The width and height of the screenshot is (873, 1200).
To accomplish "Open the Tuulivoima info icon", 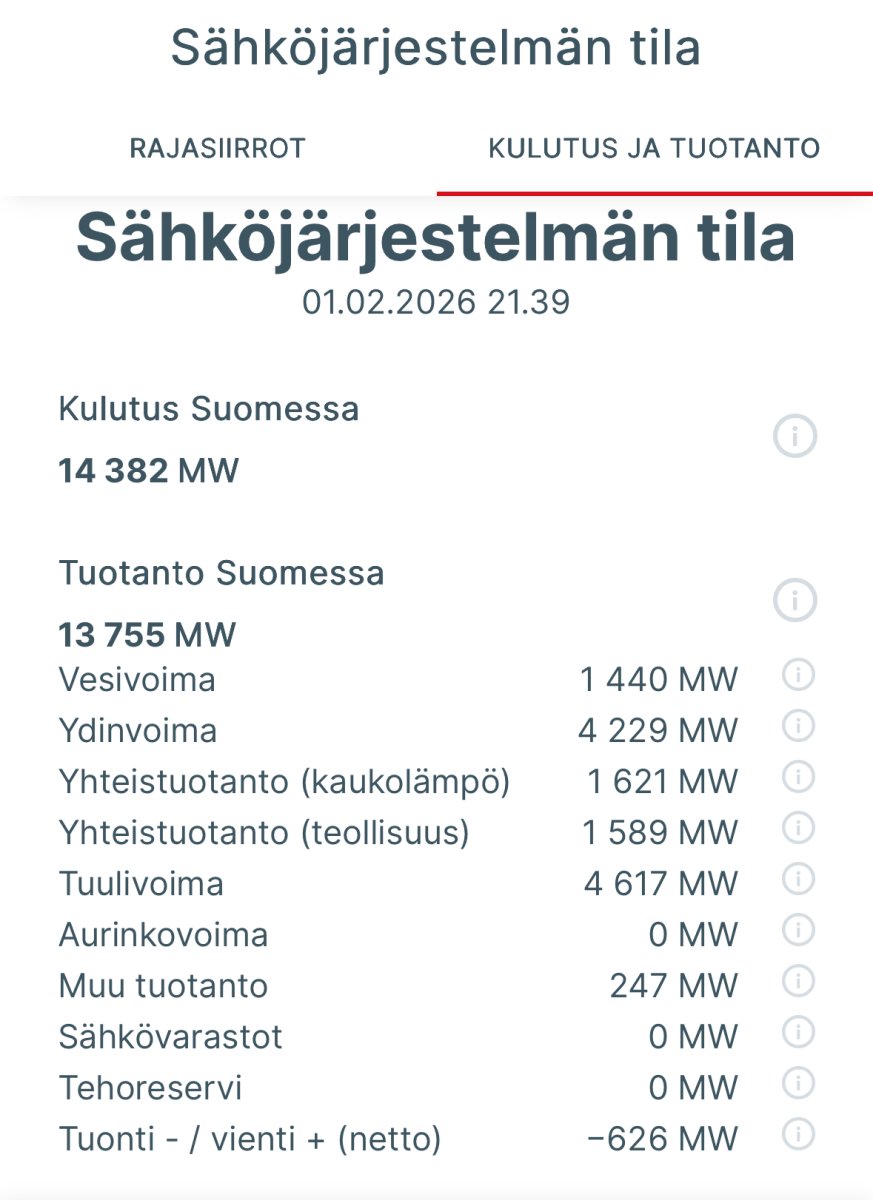I will click(x=798, y=880).
